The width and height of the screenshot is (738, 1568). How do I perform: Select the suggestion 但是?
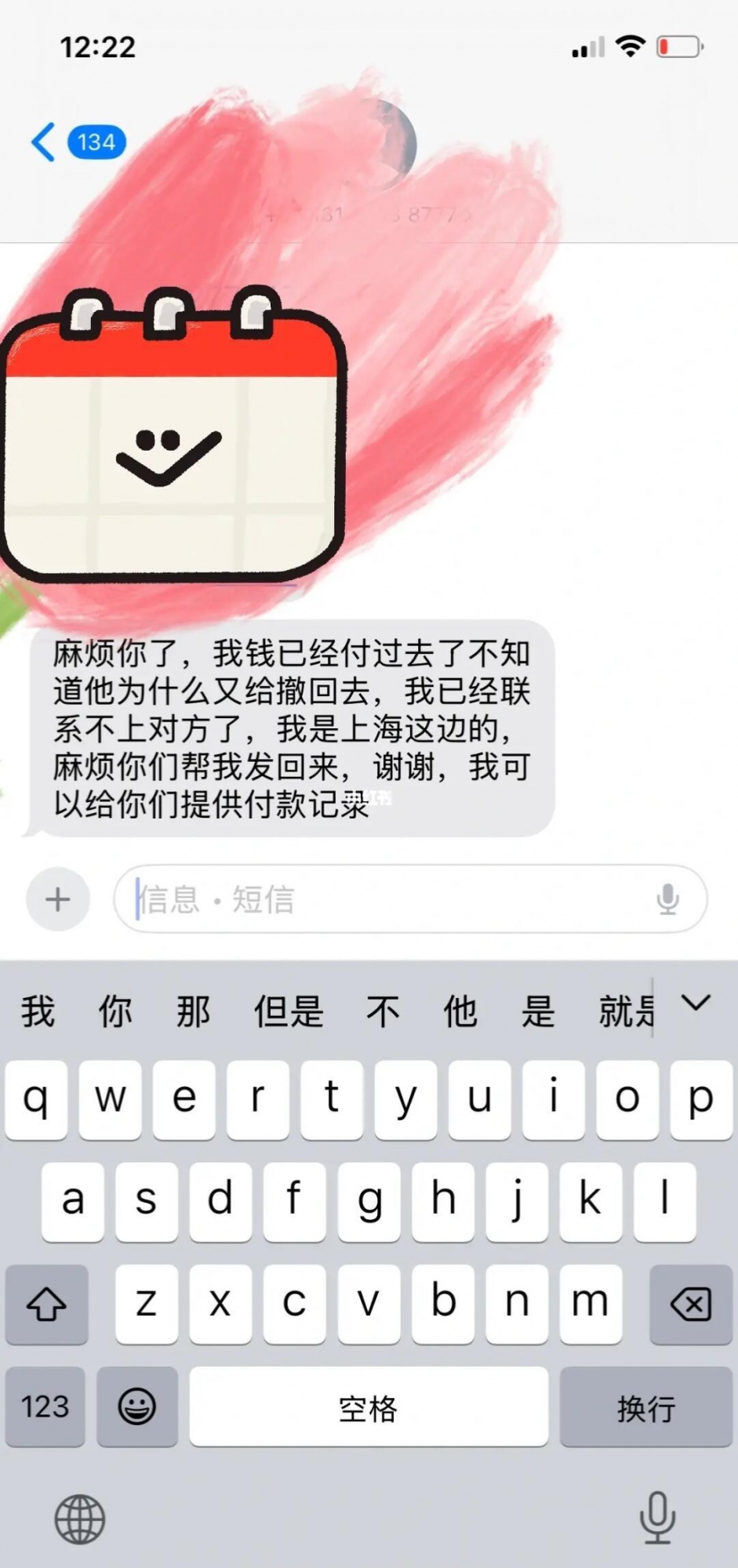(288, 1011)
